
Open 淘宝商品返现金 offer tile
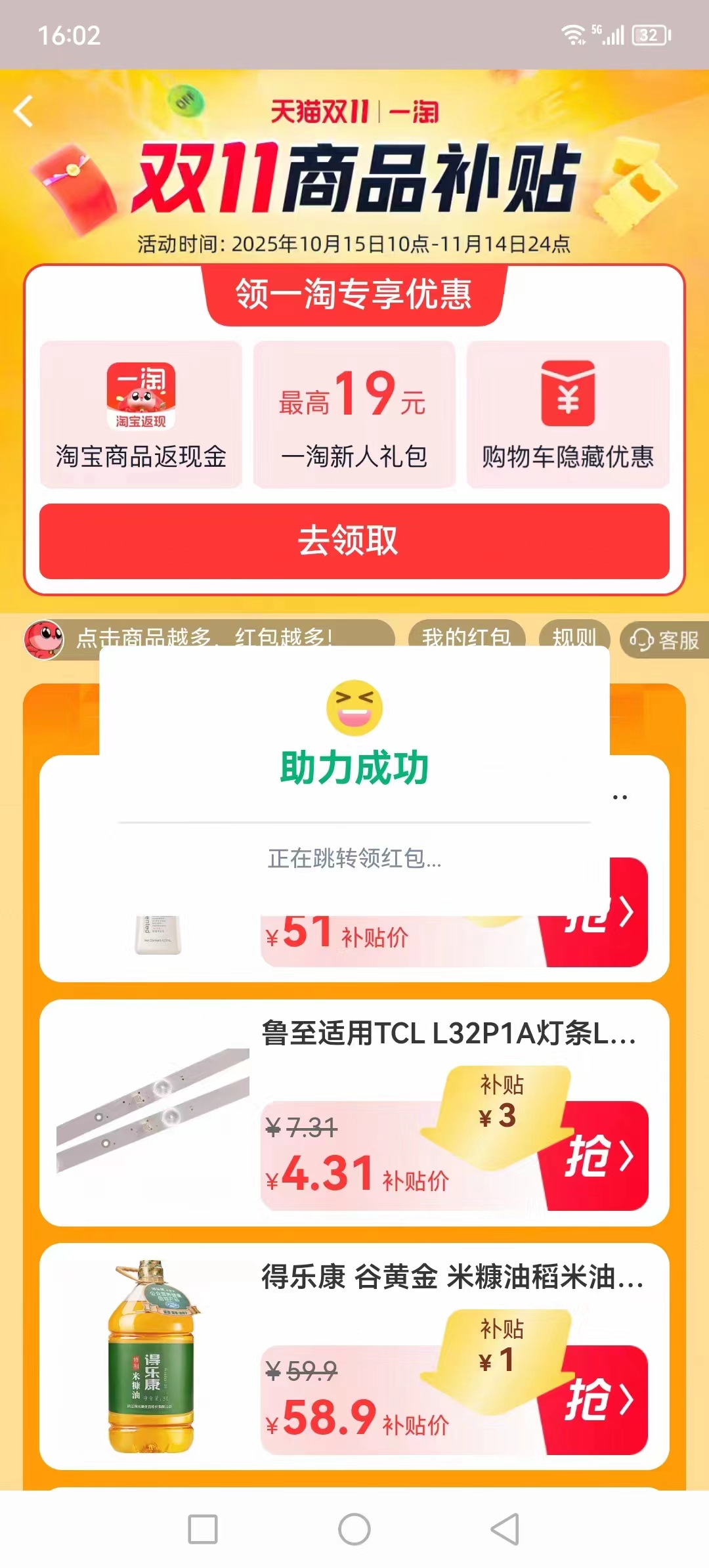point(140,414)
